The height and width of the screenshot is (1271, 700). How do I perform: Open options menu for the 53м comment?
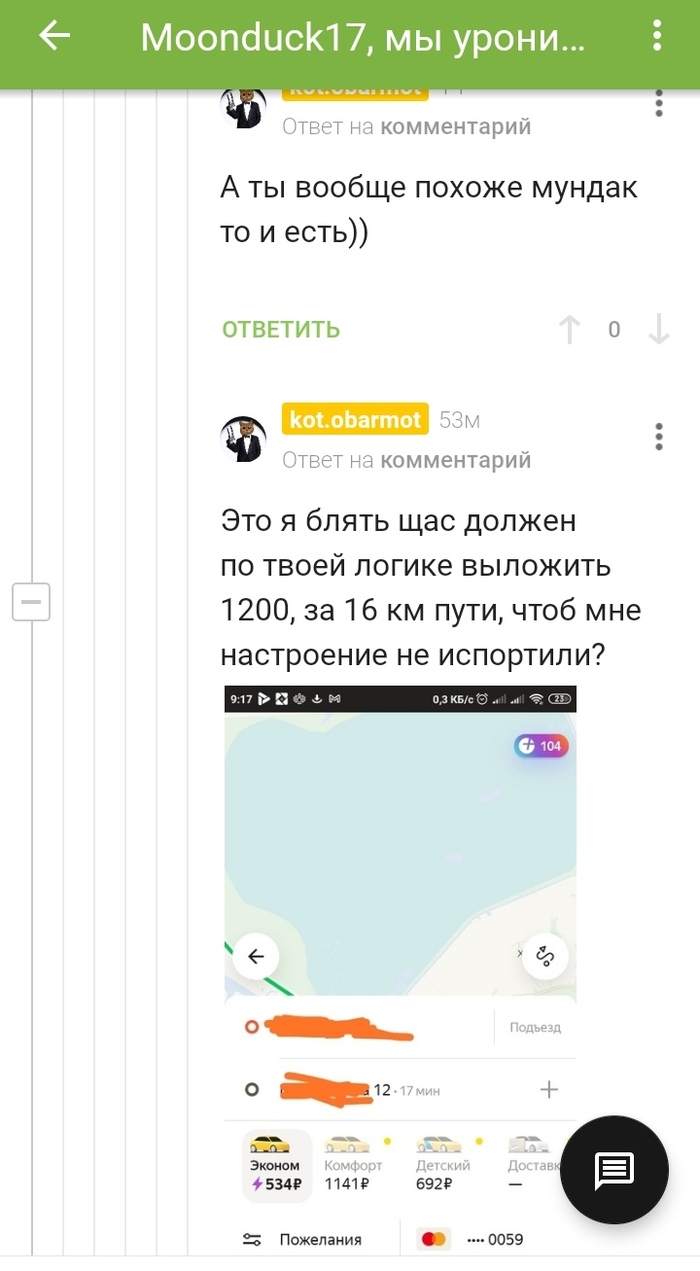658,437
